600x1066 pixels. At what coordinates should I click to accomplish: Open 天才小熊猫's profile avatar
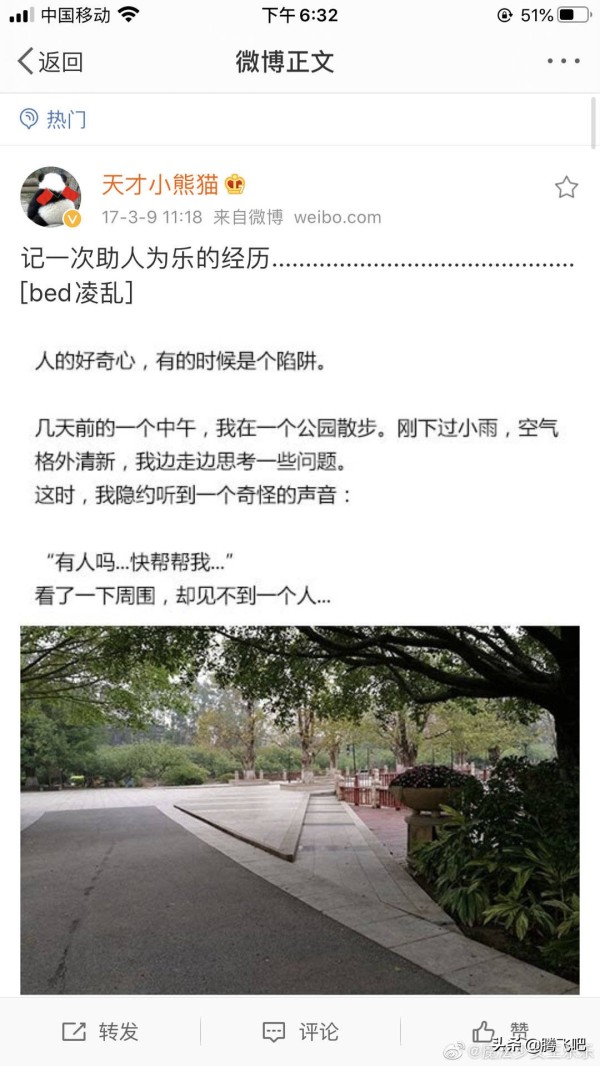coord(51,197)
